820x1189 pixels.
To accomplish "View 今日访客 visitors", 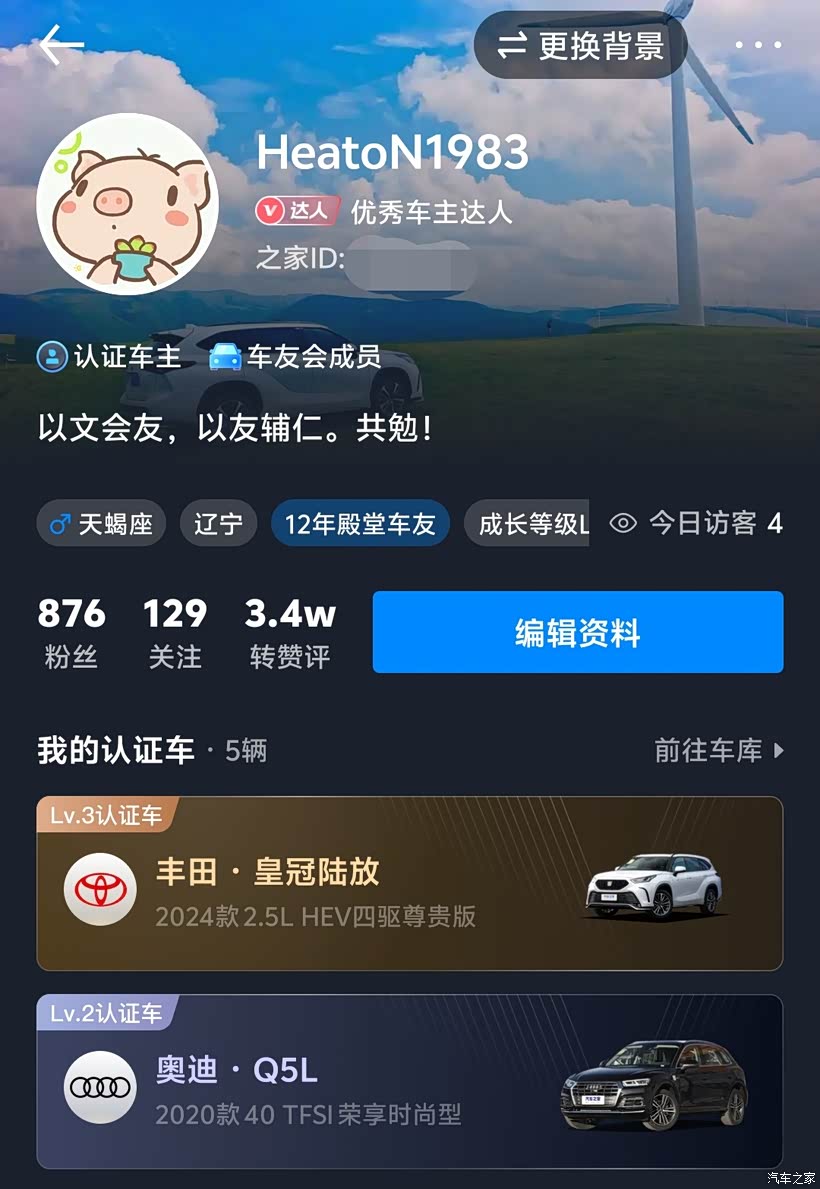I will point(696,523).
